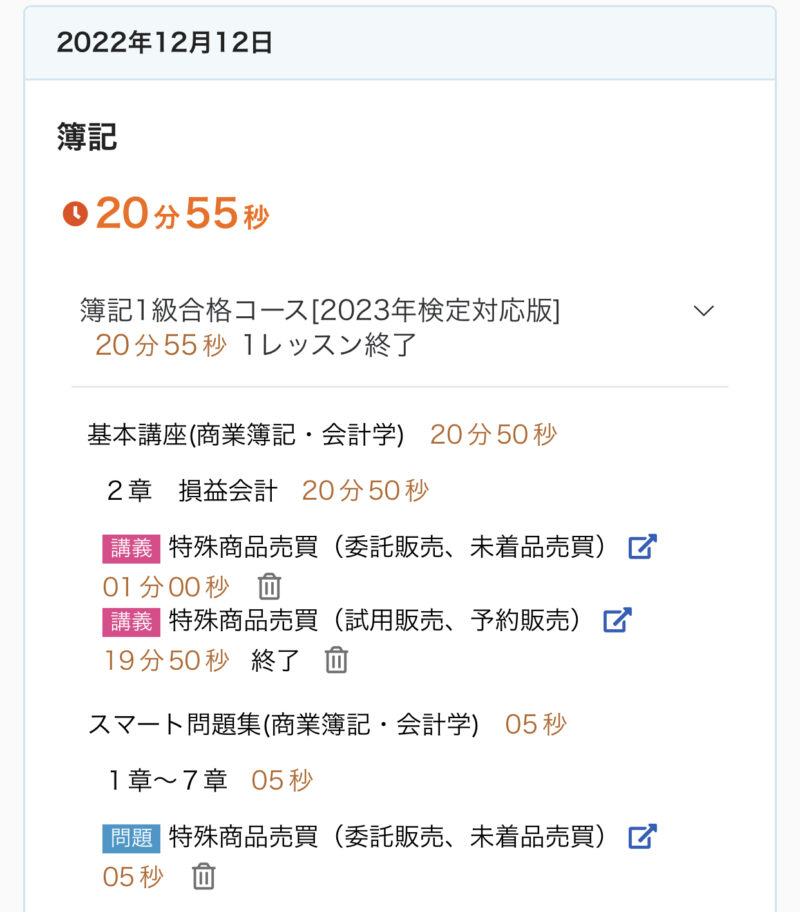800x912 pixels.
Task: Delete the 01分00秒 lecture record
Action: (x=269, y=586)
